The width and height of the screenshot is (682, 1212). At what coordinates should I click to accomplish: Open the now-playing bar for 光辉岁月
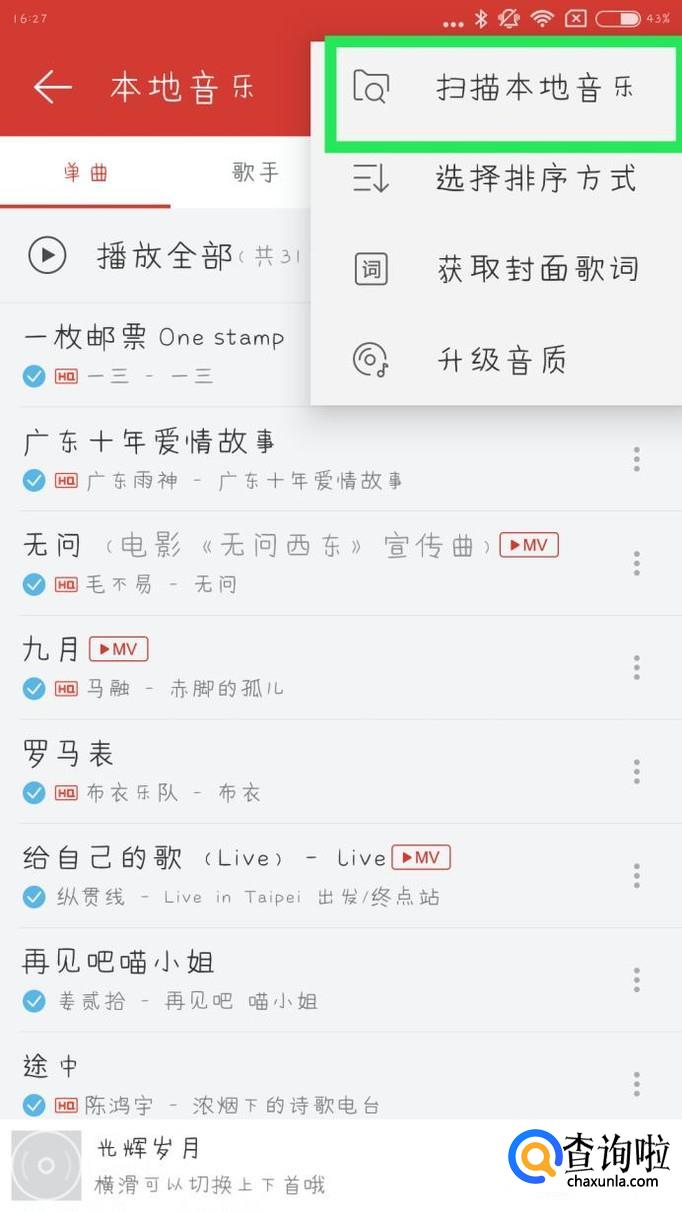[250, 1166]
